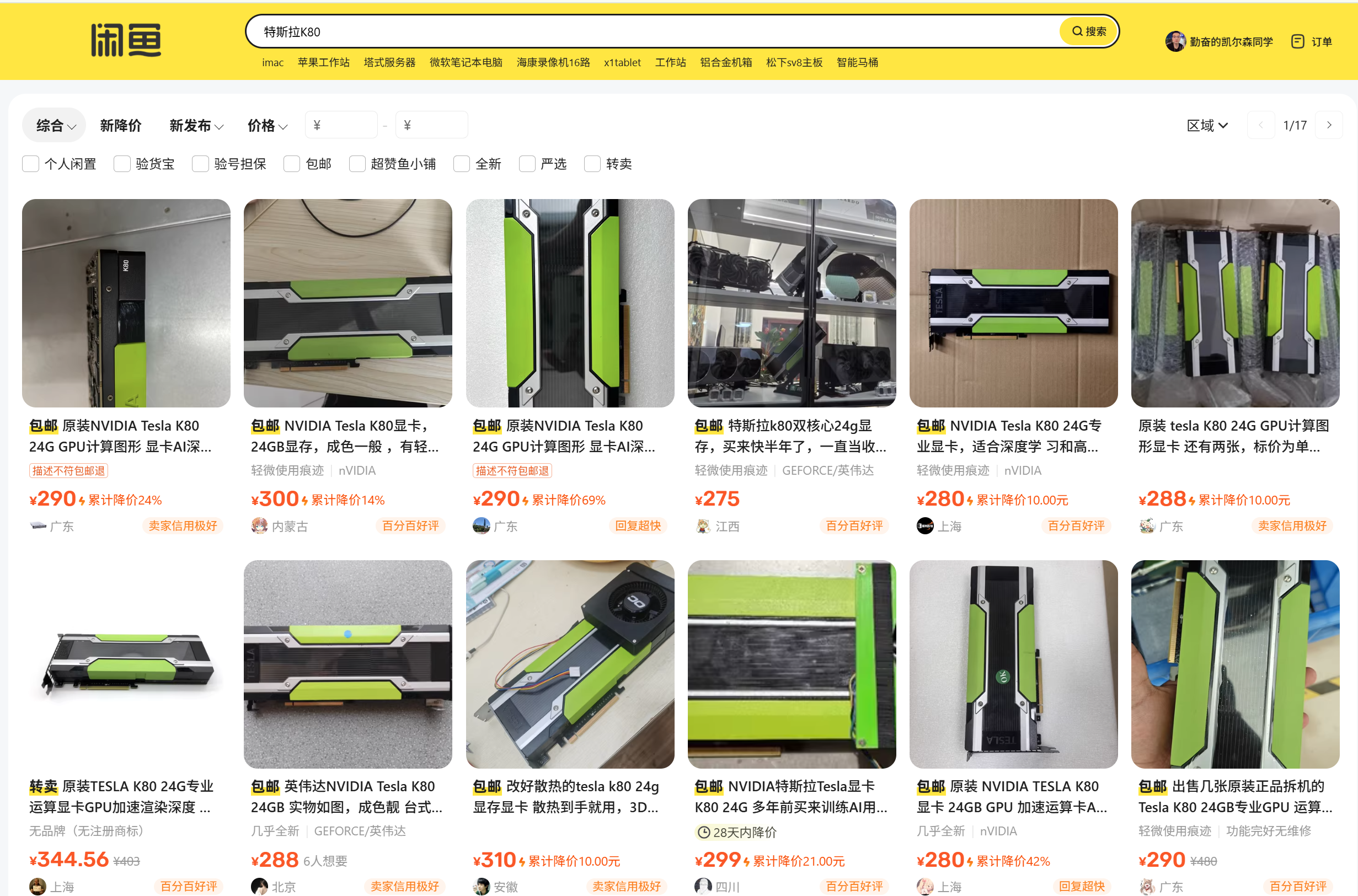Viewport: 1358px width, 896px height.
Task: Open the ¥300 listing from 内蒙古
Action: point(347,303)
